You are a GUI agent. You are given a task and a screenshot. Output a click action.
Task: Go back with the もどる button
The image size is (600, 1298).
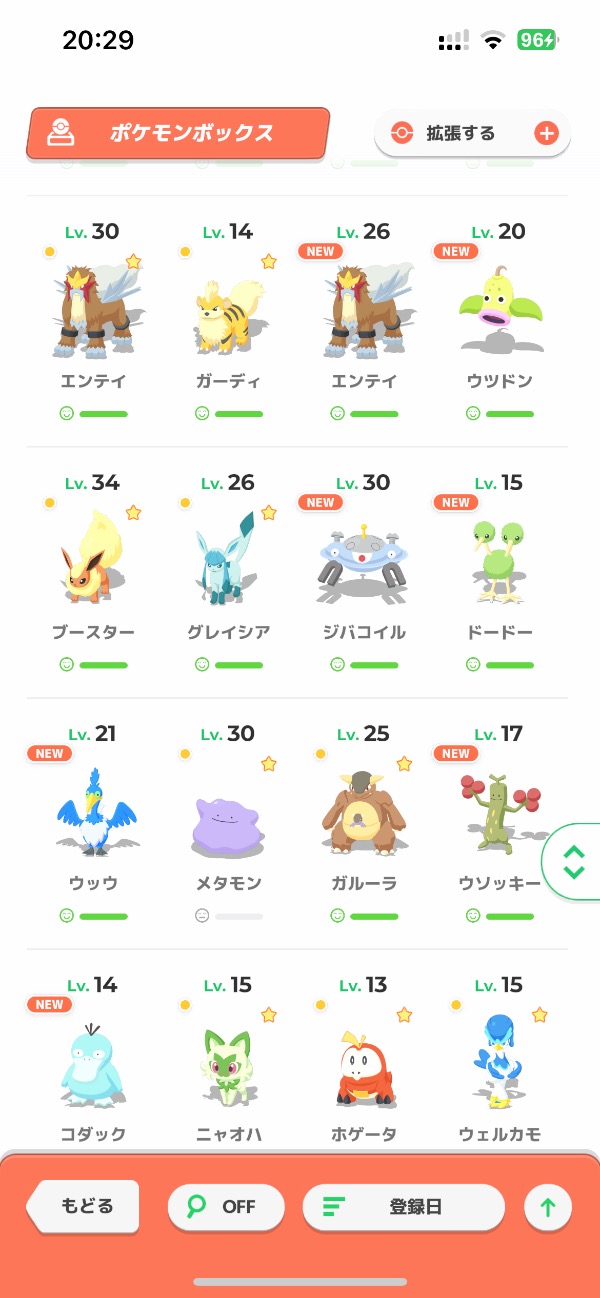pos(84,1207)
